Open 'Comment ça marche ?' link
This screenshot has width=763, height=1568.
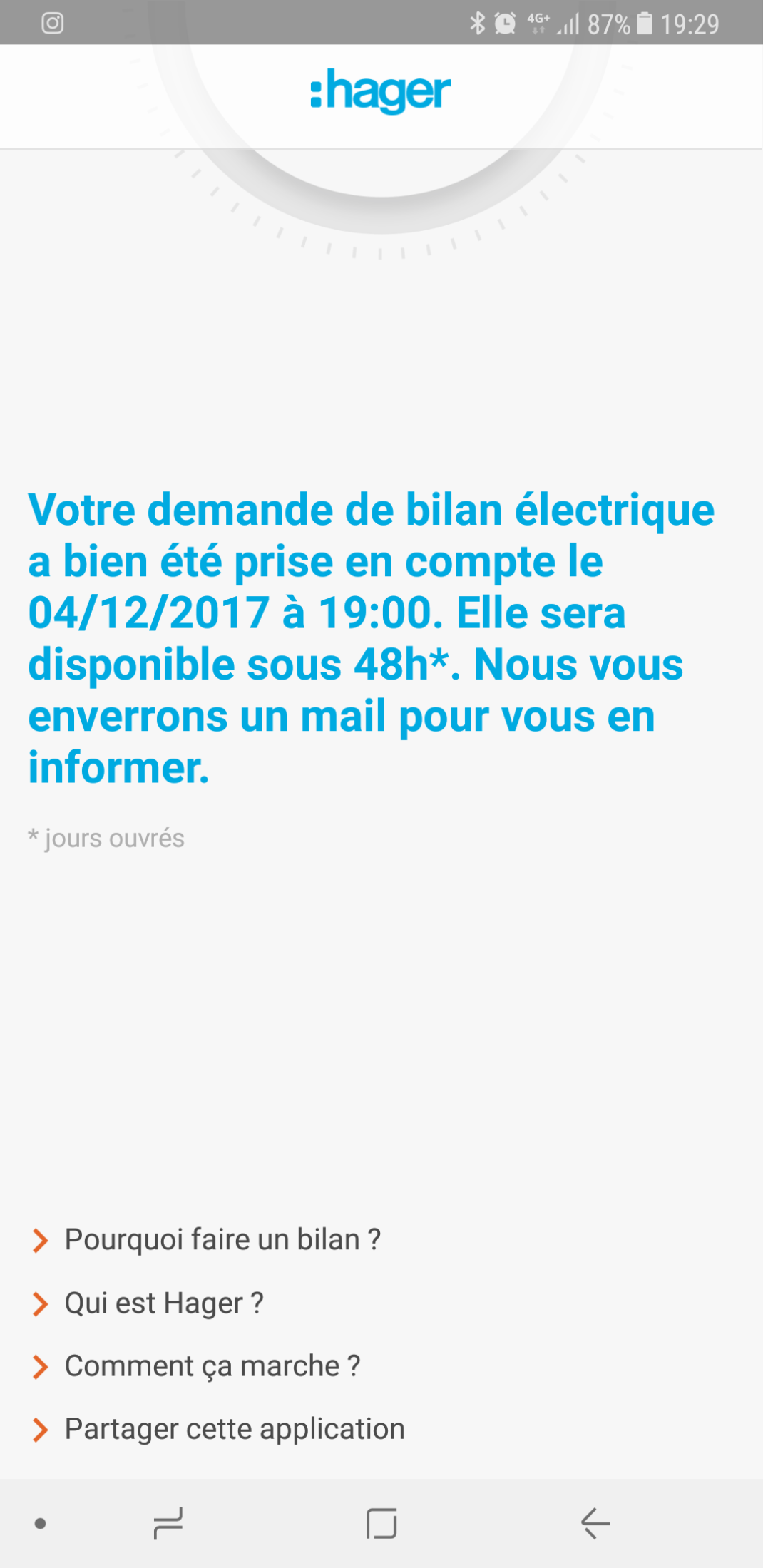point(212,1366)
